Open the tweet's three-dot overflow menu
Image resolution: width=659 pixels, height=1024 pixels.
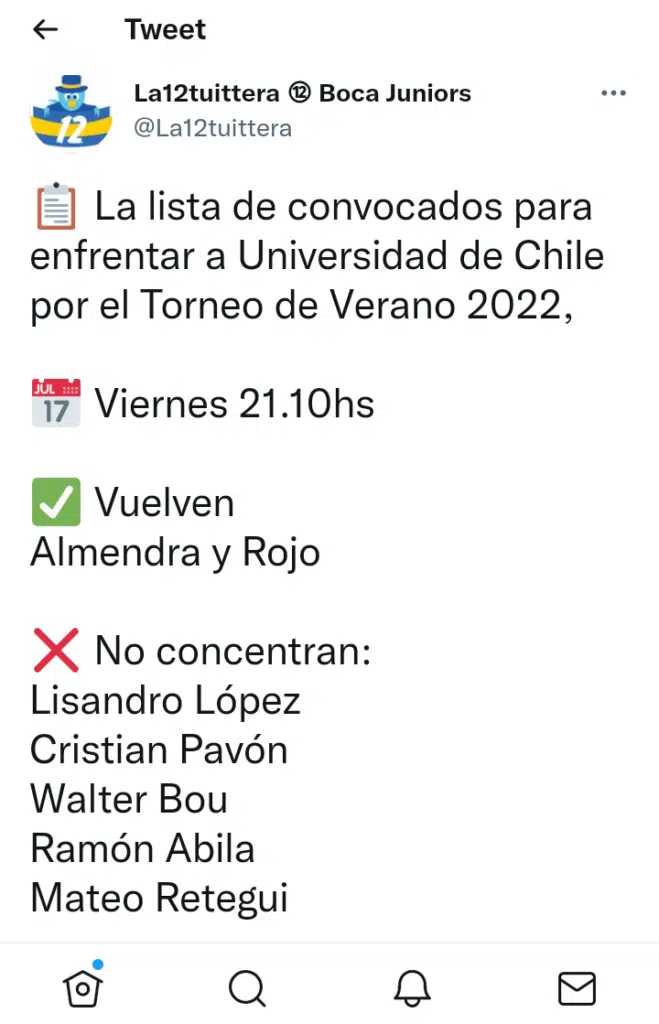[x=613, y=94]
